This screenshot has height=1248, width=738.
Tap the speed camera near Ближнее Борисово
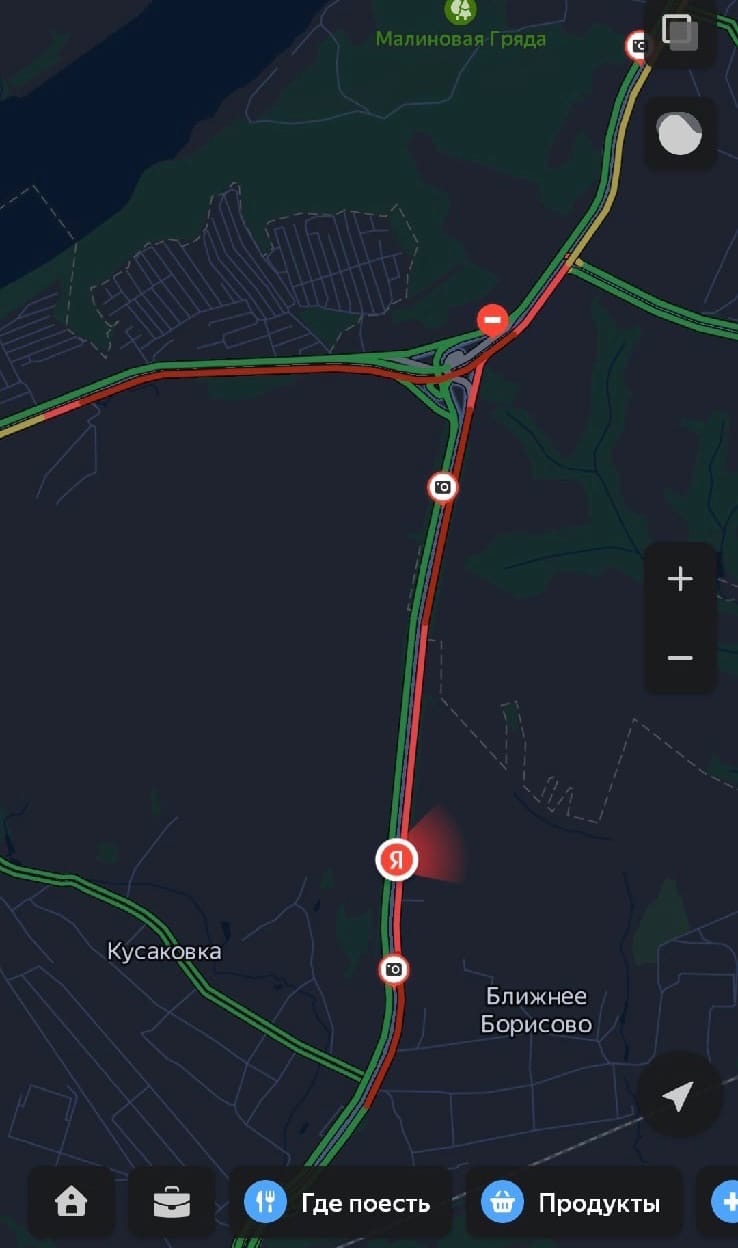coord(394,969)
